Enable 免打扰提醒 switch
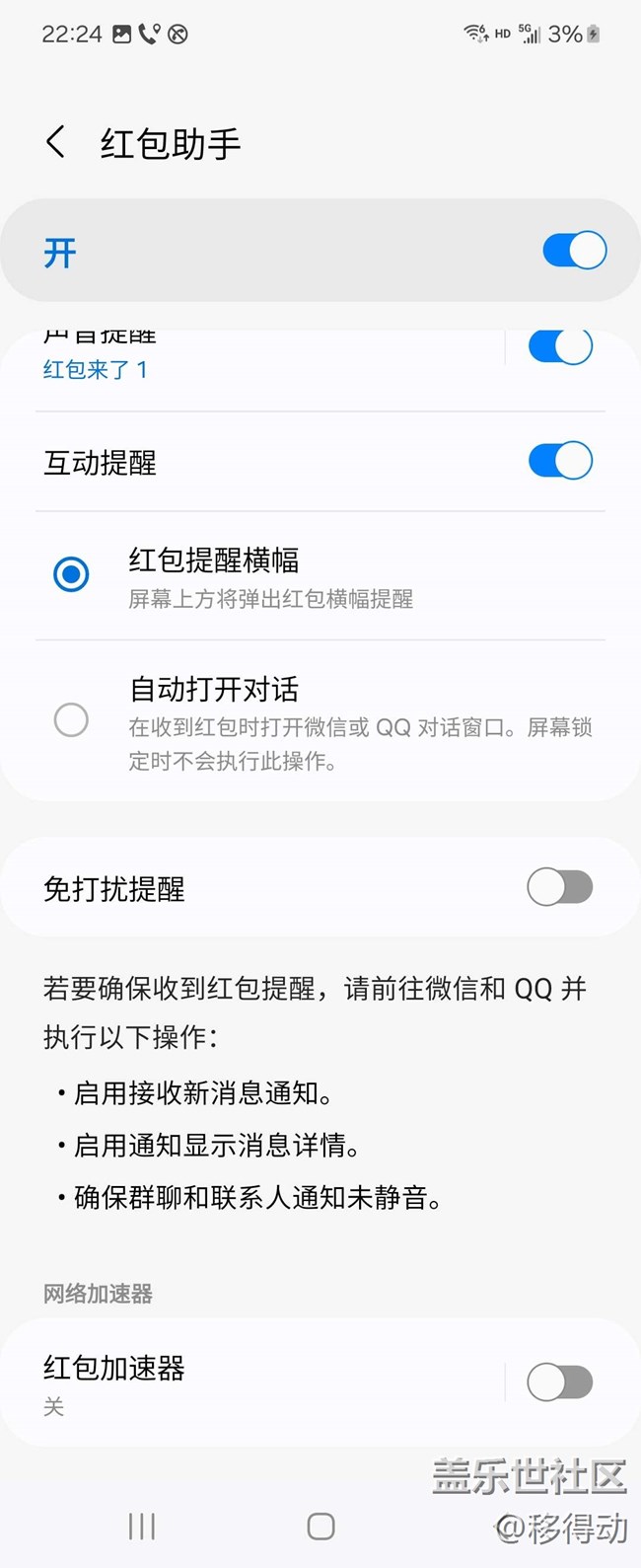The width and height of the screenshot is (641, 1568). (x=560, y=887)
